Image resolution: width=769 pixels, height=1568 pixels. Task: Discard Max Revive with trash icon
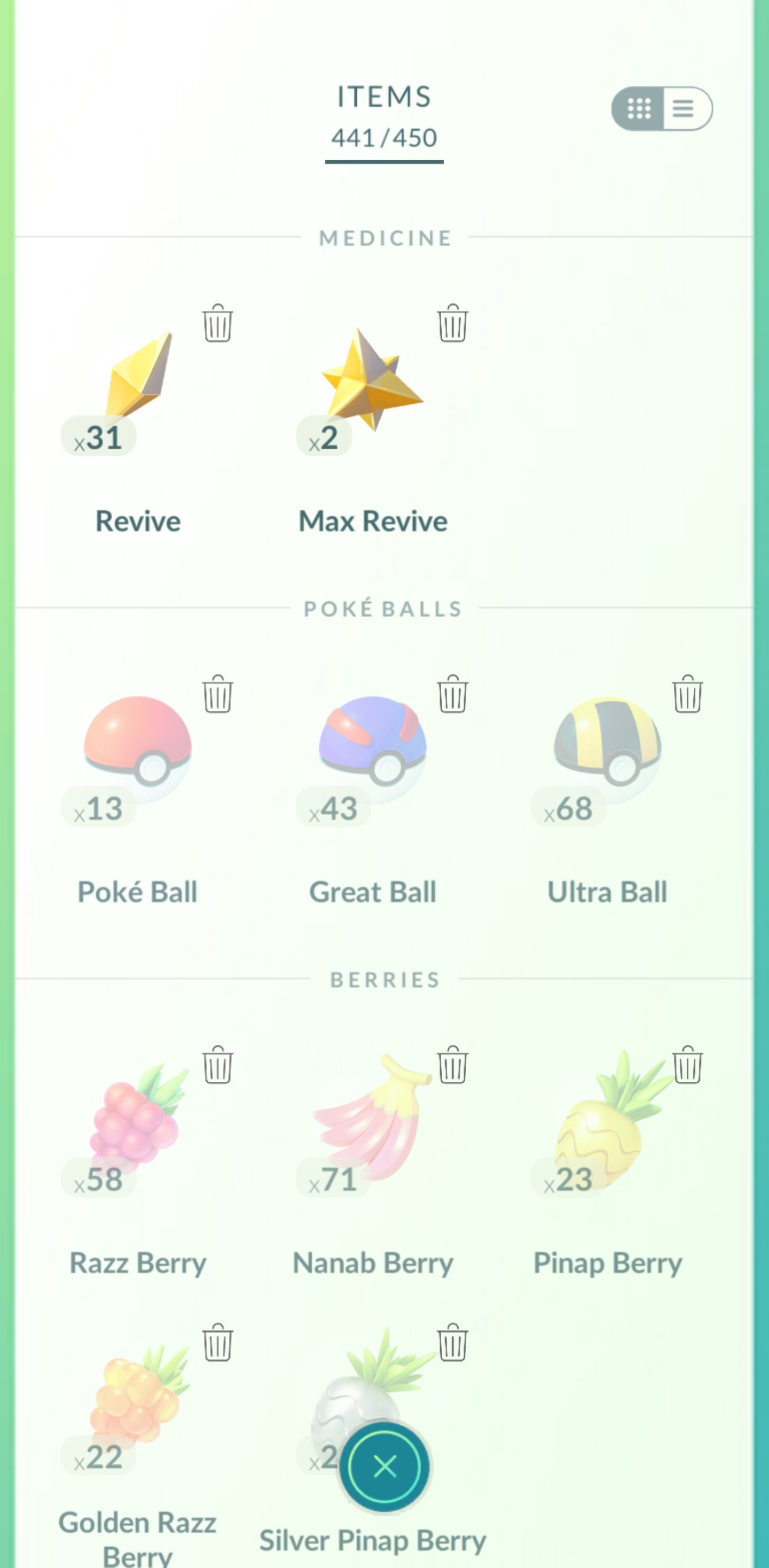pos(452,323)
